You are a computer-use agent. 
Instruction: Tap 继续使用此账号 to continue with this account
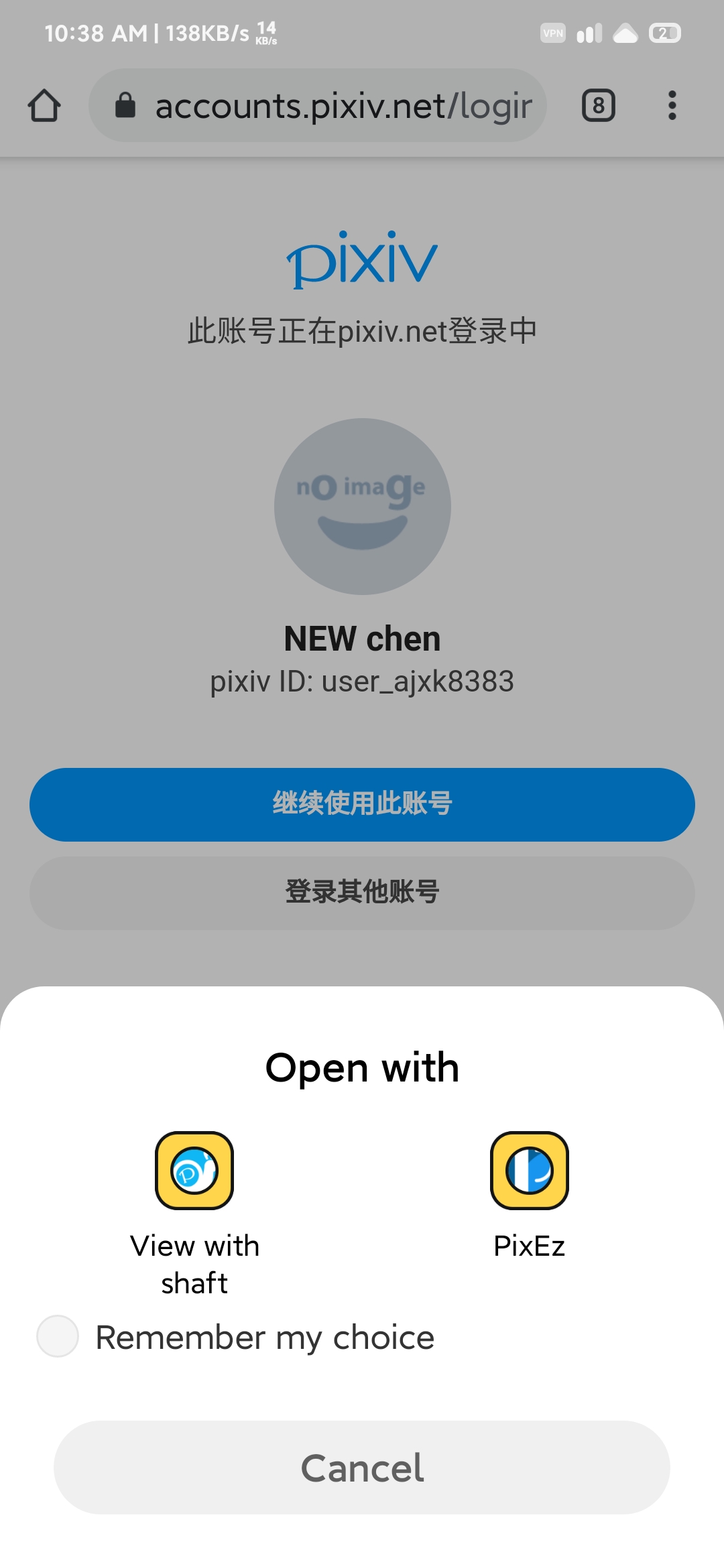click(x=361, y=804)
